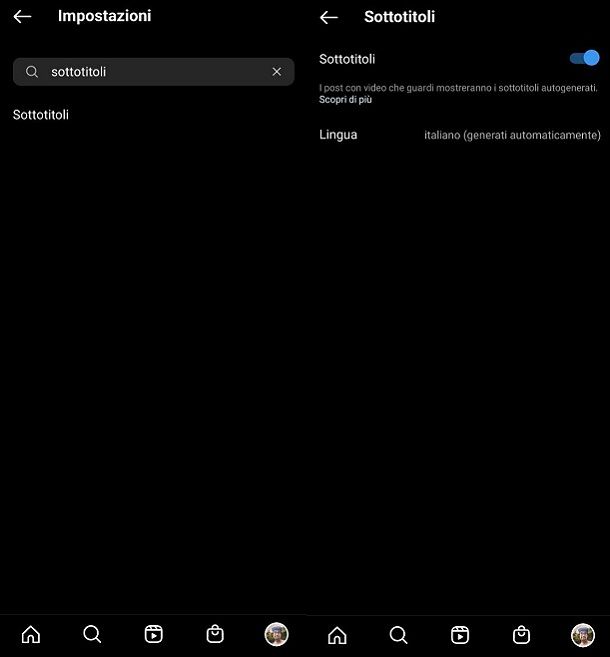The width and height of the screenshot is (610, 657).
Task: Open the Lingua setting row
Action: [459, 135]
